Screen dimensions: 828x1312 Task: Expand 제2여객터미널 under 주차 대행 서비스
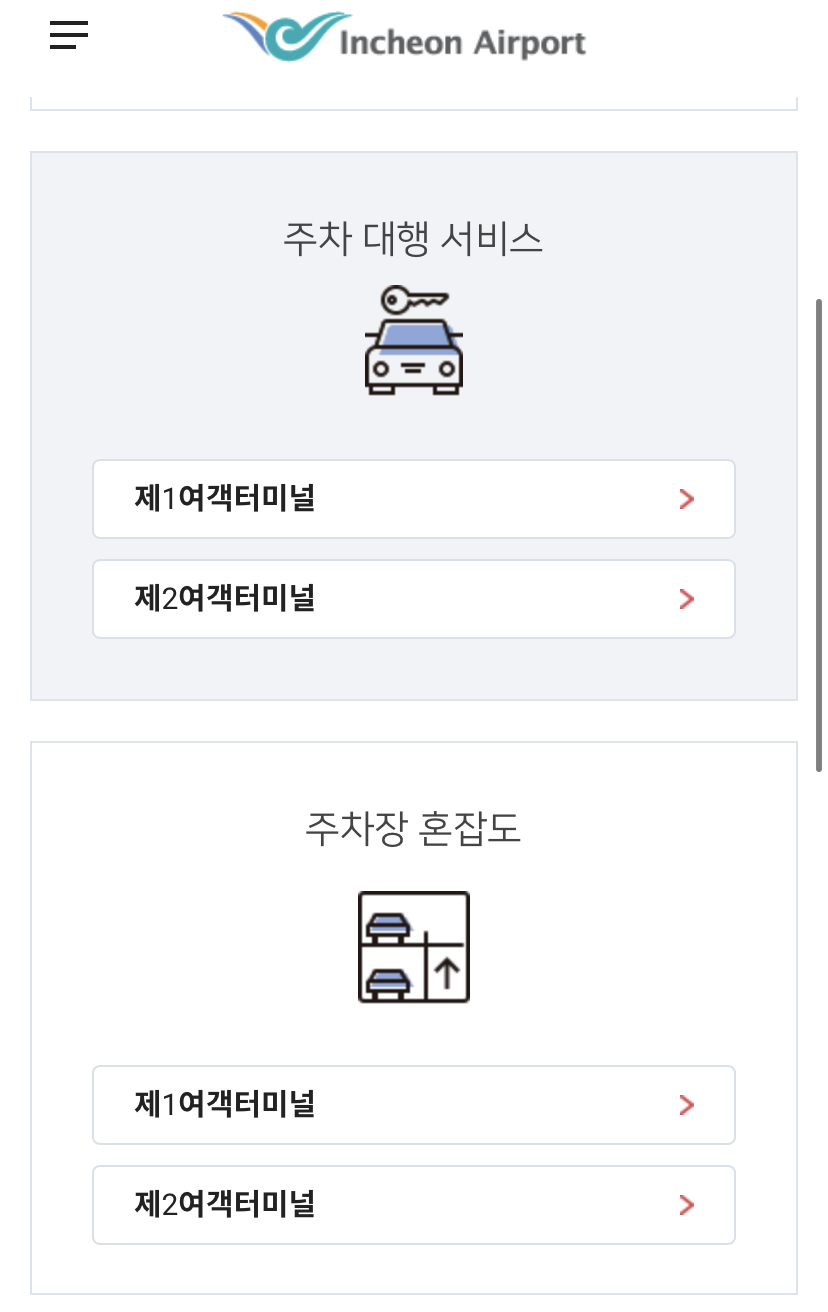413,598
